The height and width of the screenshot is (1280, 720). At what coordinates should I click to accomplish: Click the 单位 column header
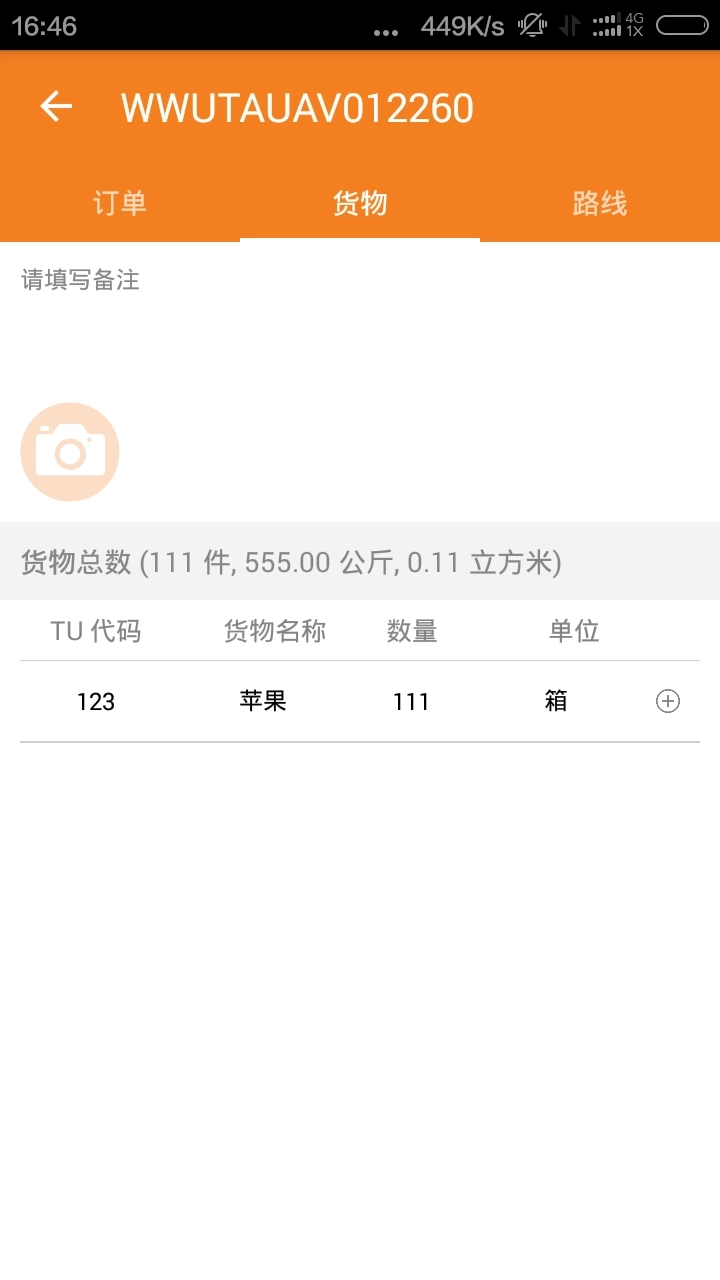574,631
